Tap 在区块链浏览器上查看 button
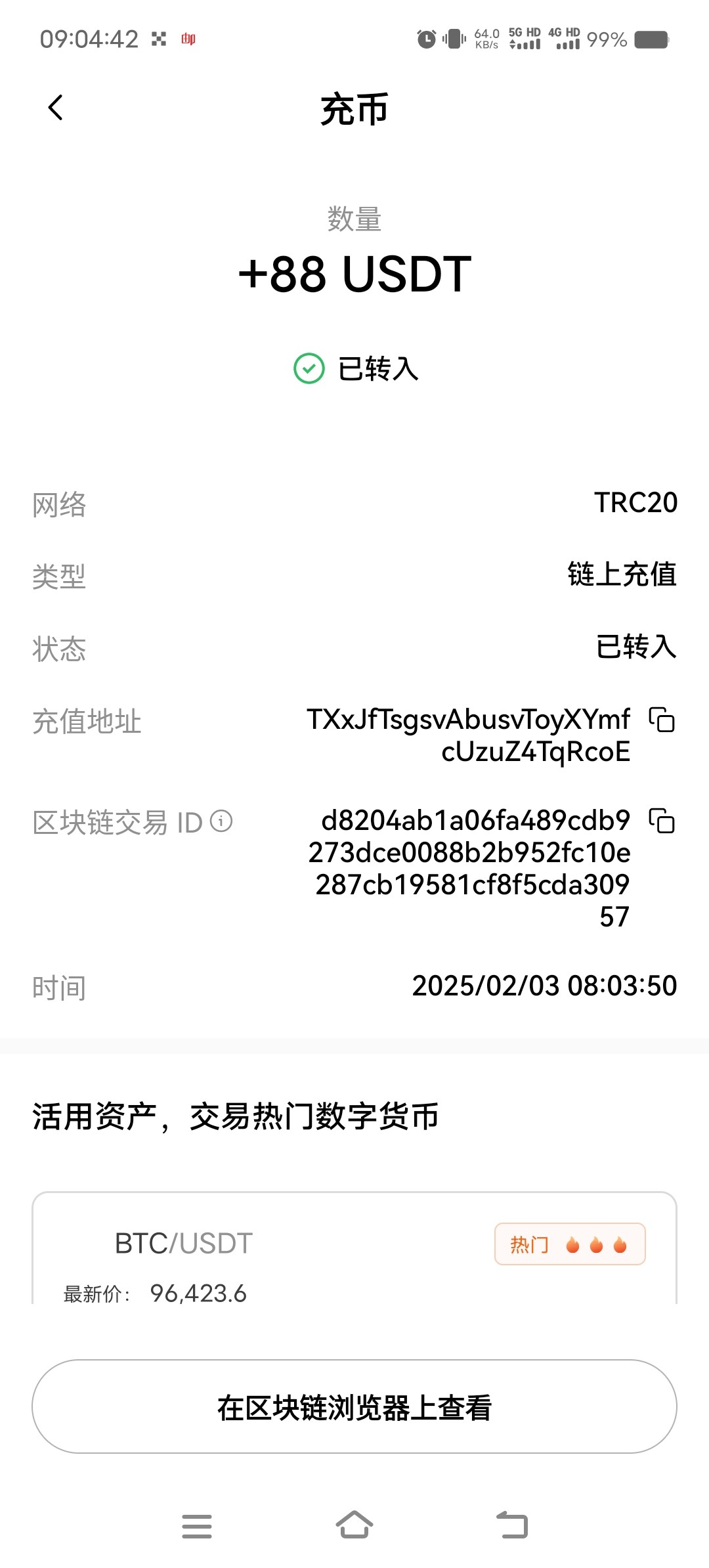This screenshot has height=1568, width=709. pos(354,1406)
